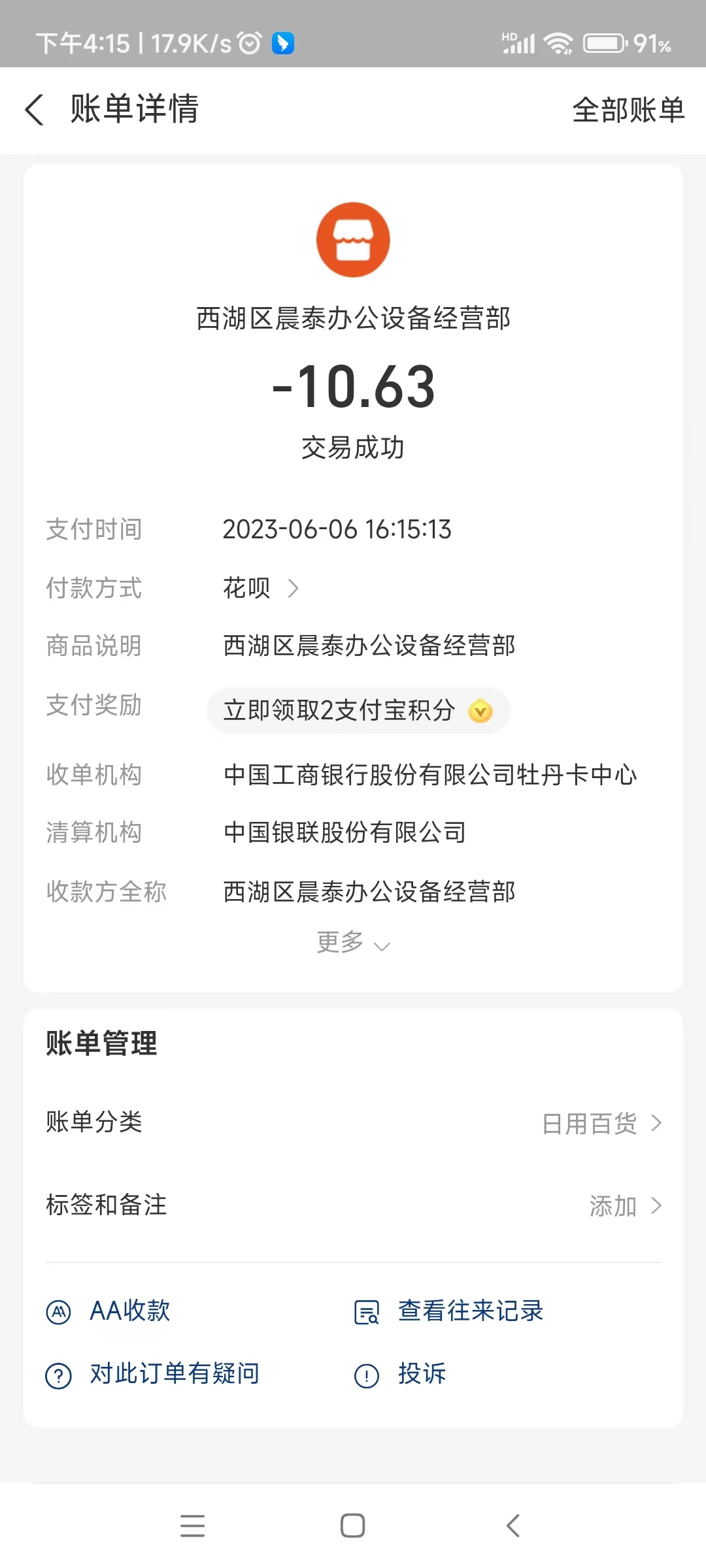Open recent apps from navigation bar
Screen dimensions: 706x1568
pyautogui.click(x=193, y=1526)
